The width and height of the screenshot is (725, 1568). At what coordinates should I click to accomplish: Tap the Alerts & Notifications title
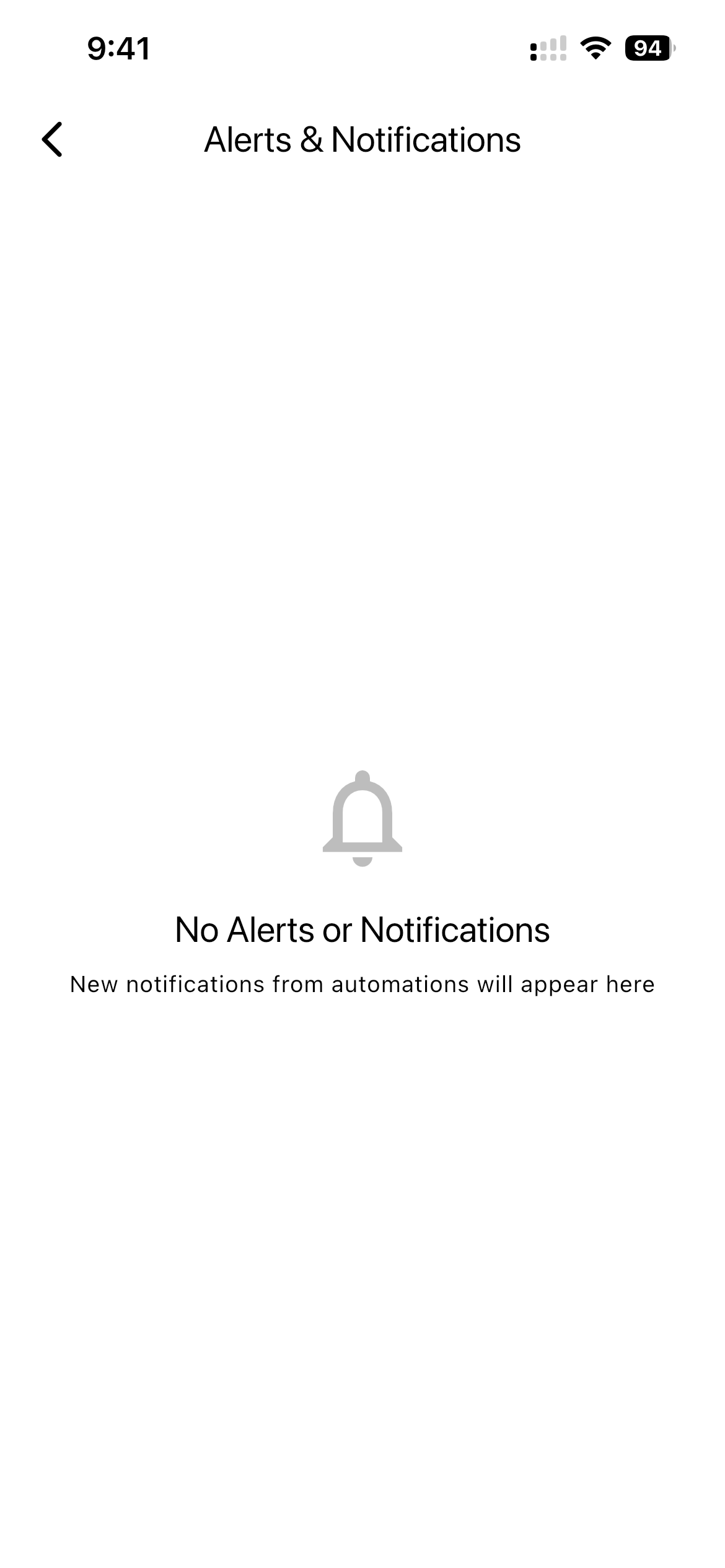pos(362,140)
